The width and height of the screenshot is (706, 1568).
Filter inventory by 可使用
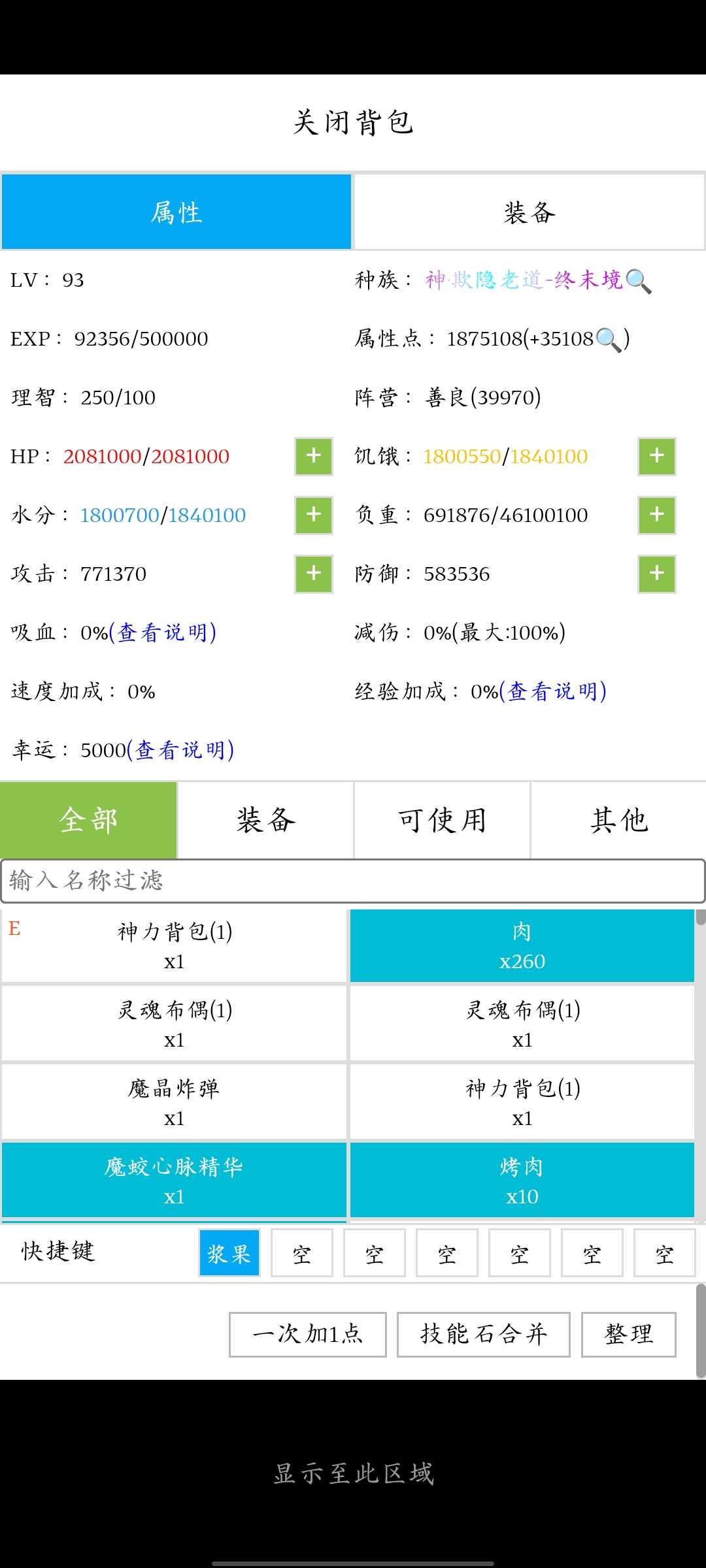point(442,820)
